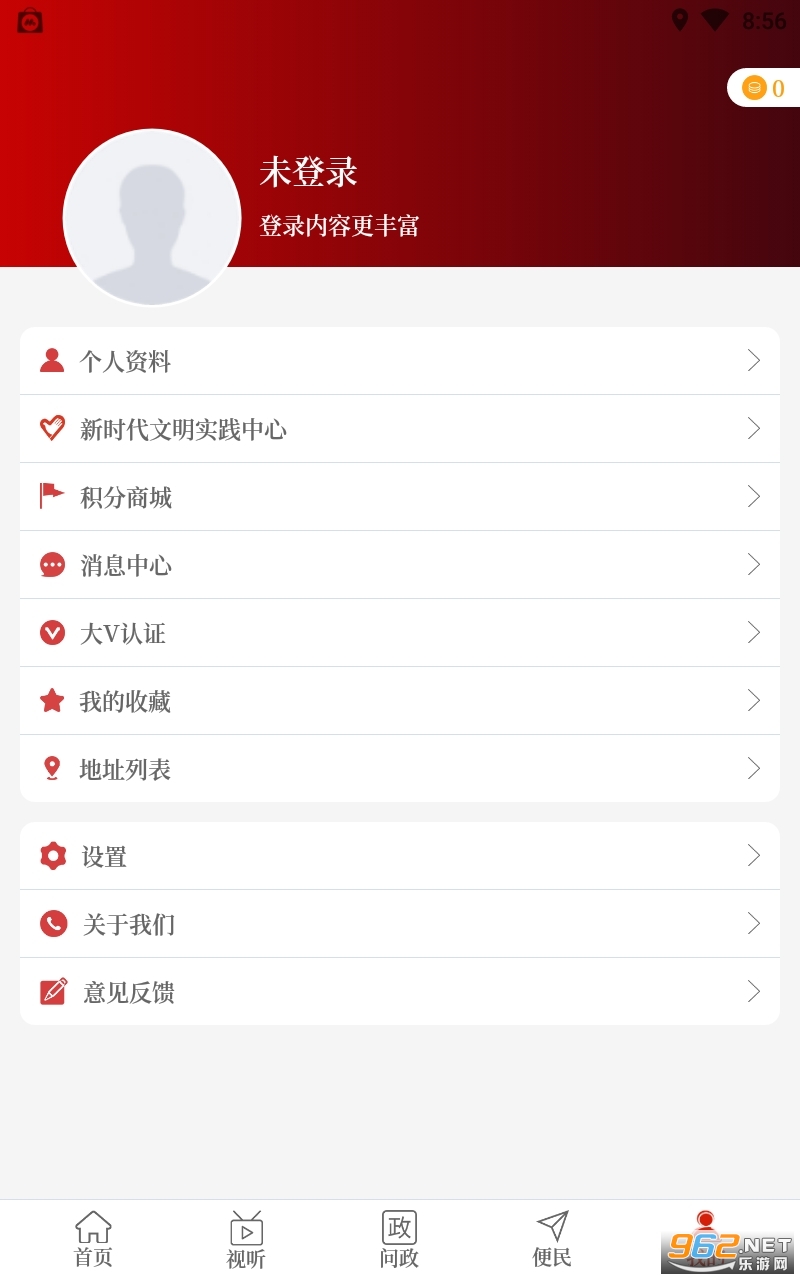Screen dimensions: 800x1280
Task: Open 地址列表
Action: click(400, 769)
